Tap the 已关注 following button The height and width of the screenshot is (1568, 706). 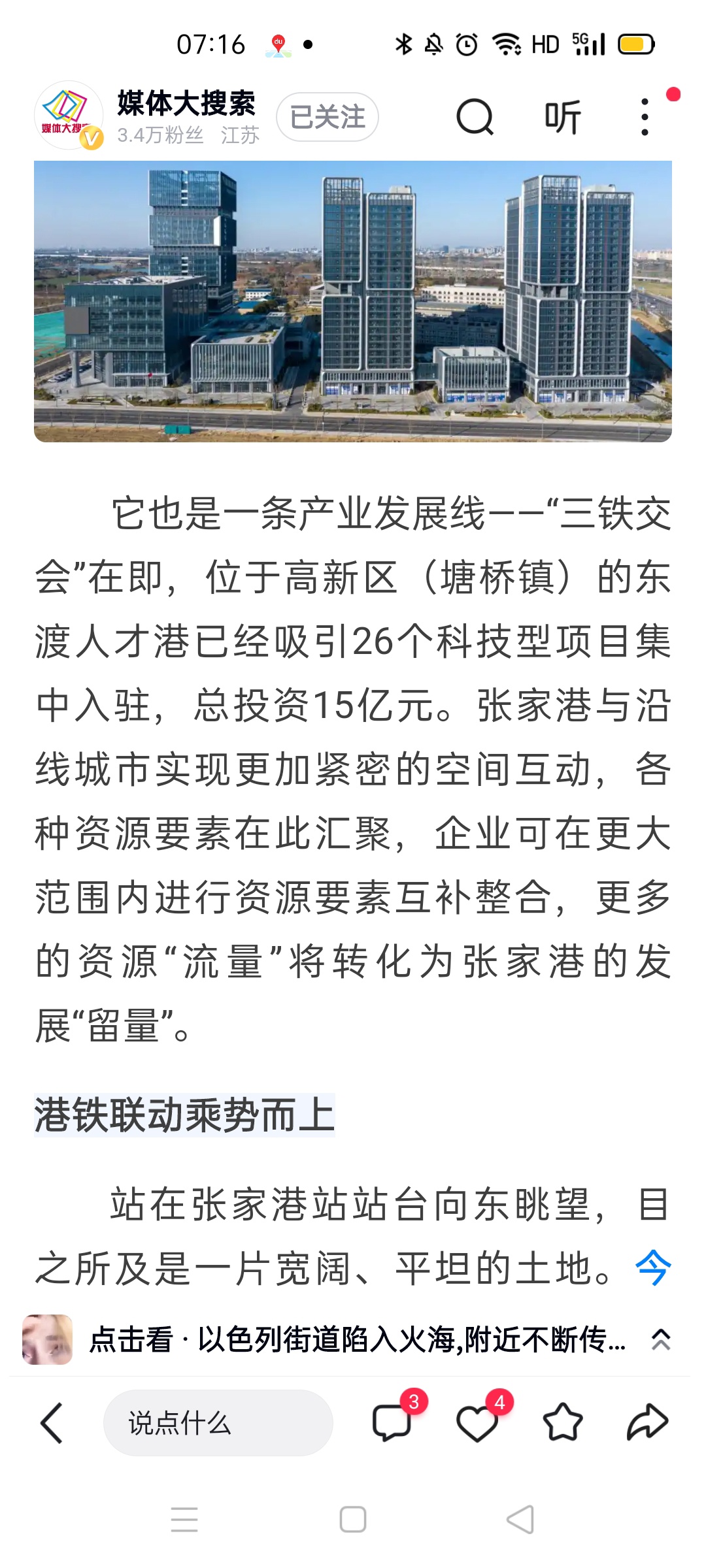[x=328, y=117]
